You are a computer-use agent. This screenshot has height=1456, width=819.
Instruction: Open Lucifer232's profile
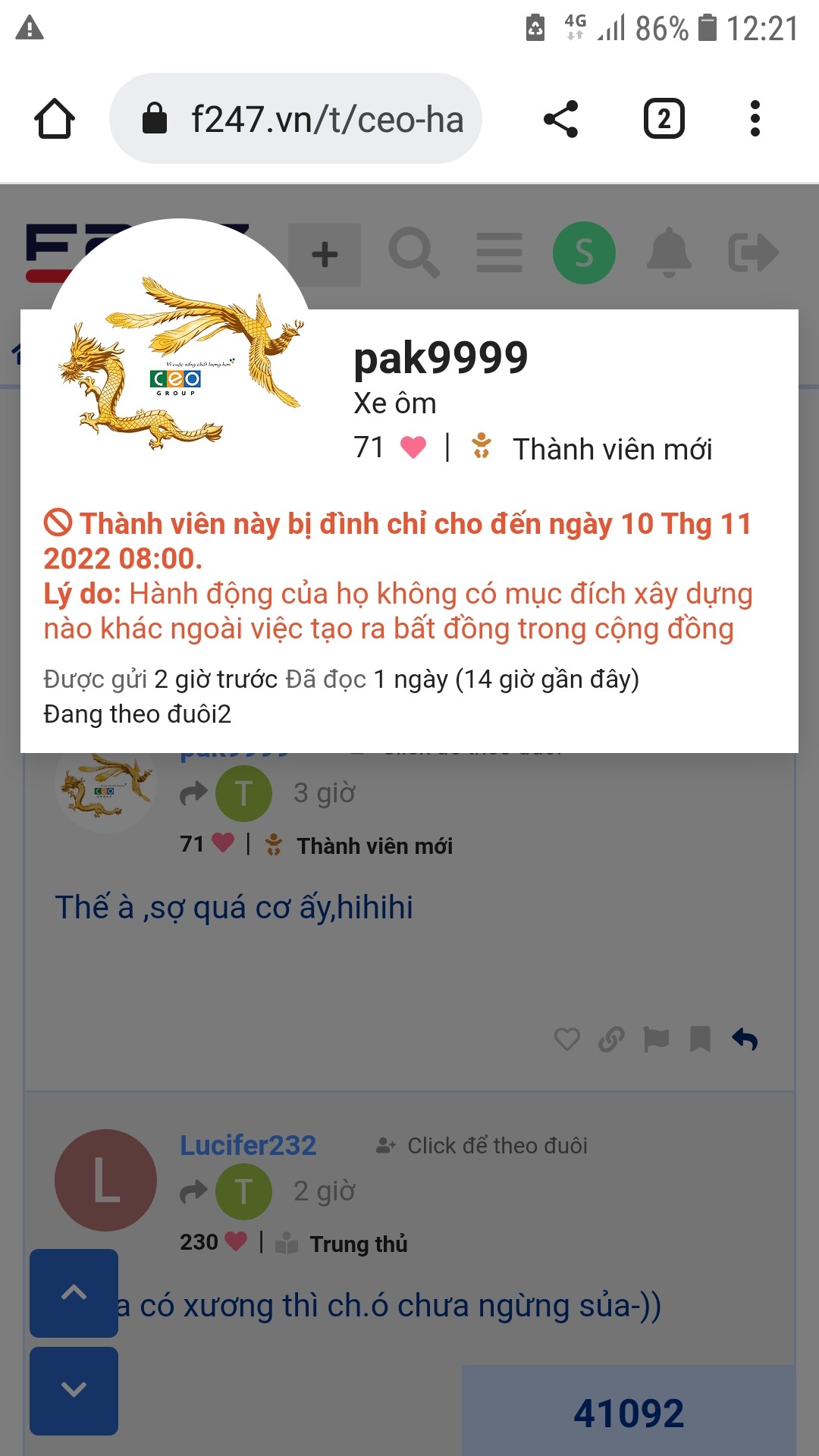point(248,1145)
